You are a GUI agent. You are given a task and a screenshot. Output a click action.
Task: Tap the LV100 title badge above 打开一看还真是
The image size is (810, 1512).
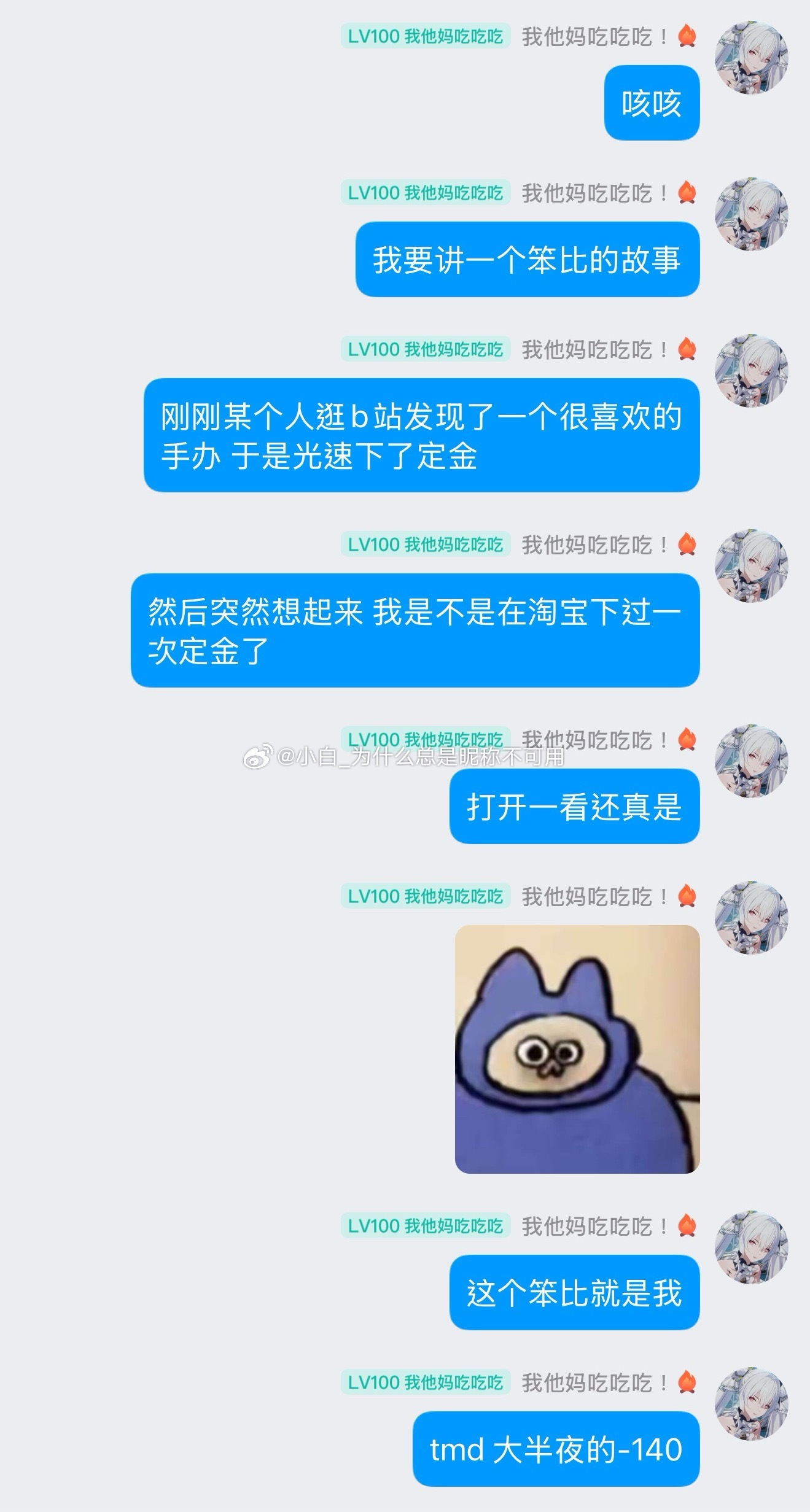(425, 739)
